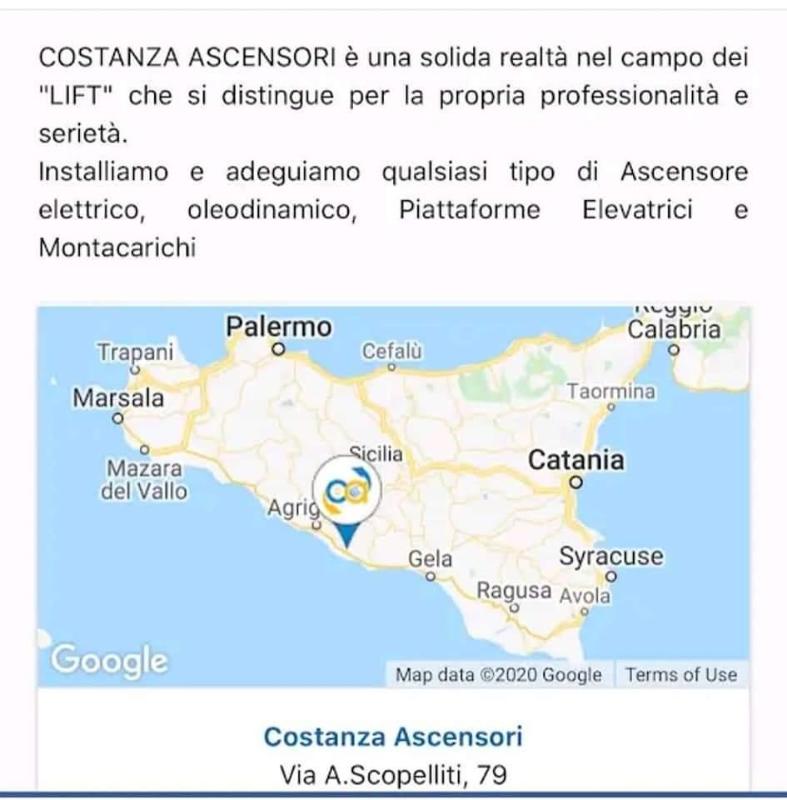
Task: Tap the Costanza Ascensori map pin
Action: tap(347, 498)
